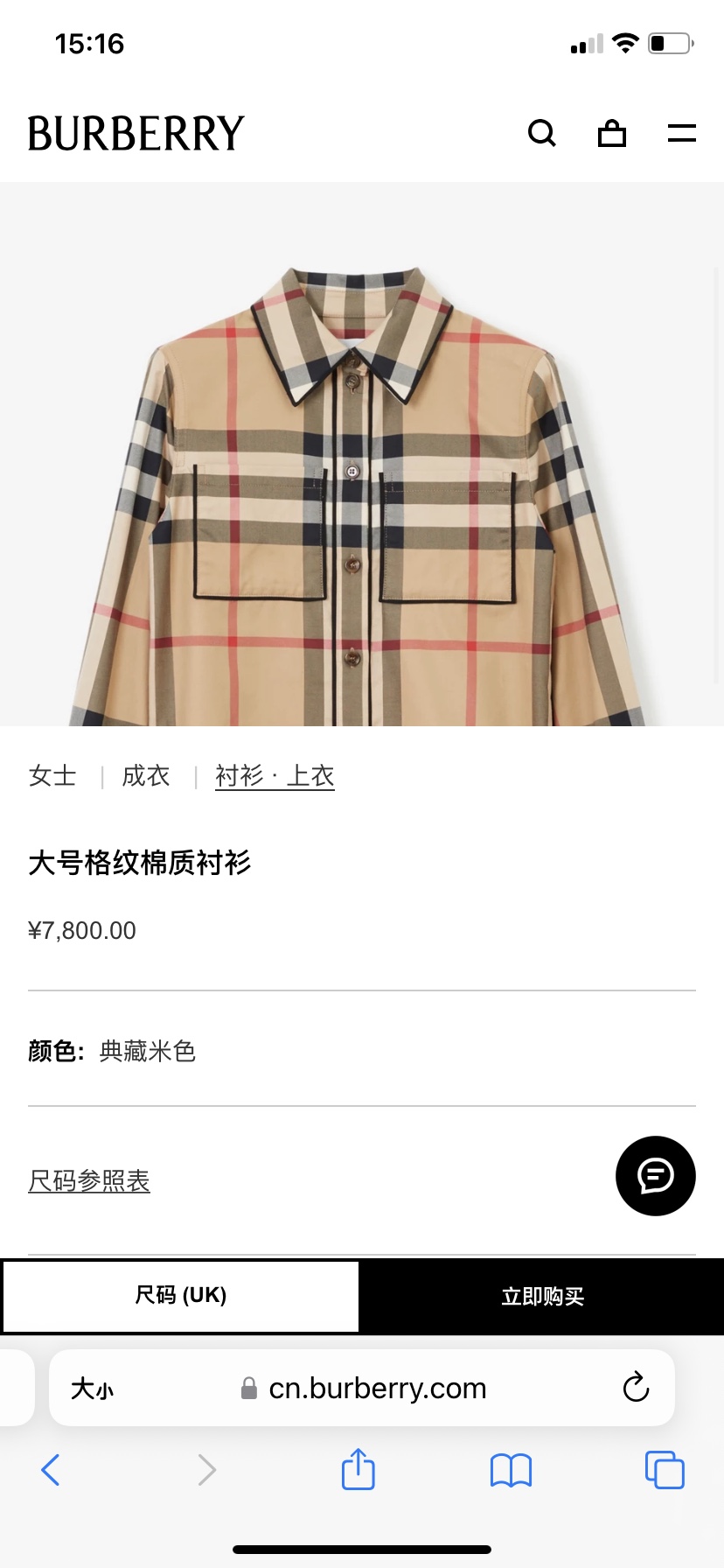The height and width of the screenshot is (1568, 724).
Task: Go to Burberry homepage via logo
Action: click(x=136, y=133)
